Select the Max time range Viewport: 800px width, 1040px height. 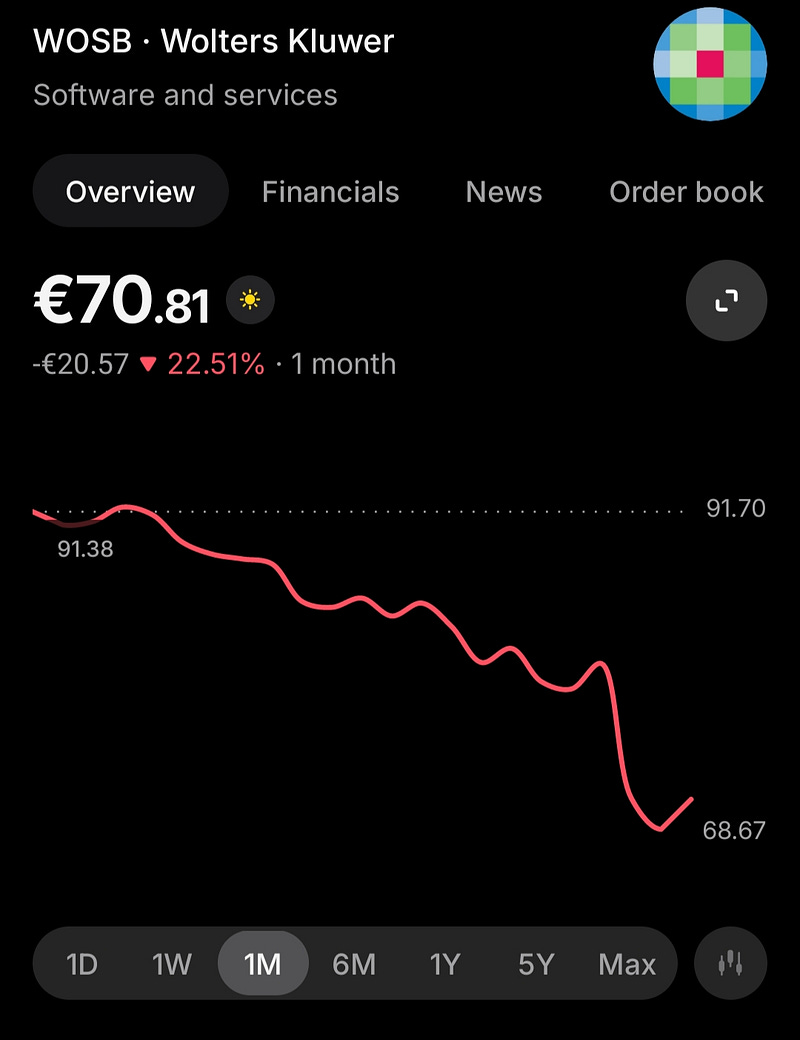(627, 965)
